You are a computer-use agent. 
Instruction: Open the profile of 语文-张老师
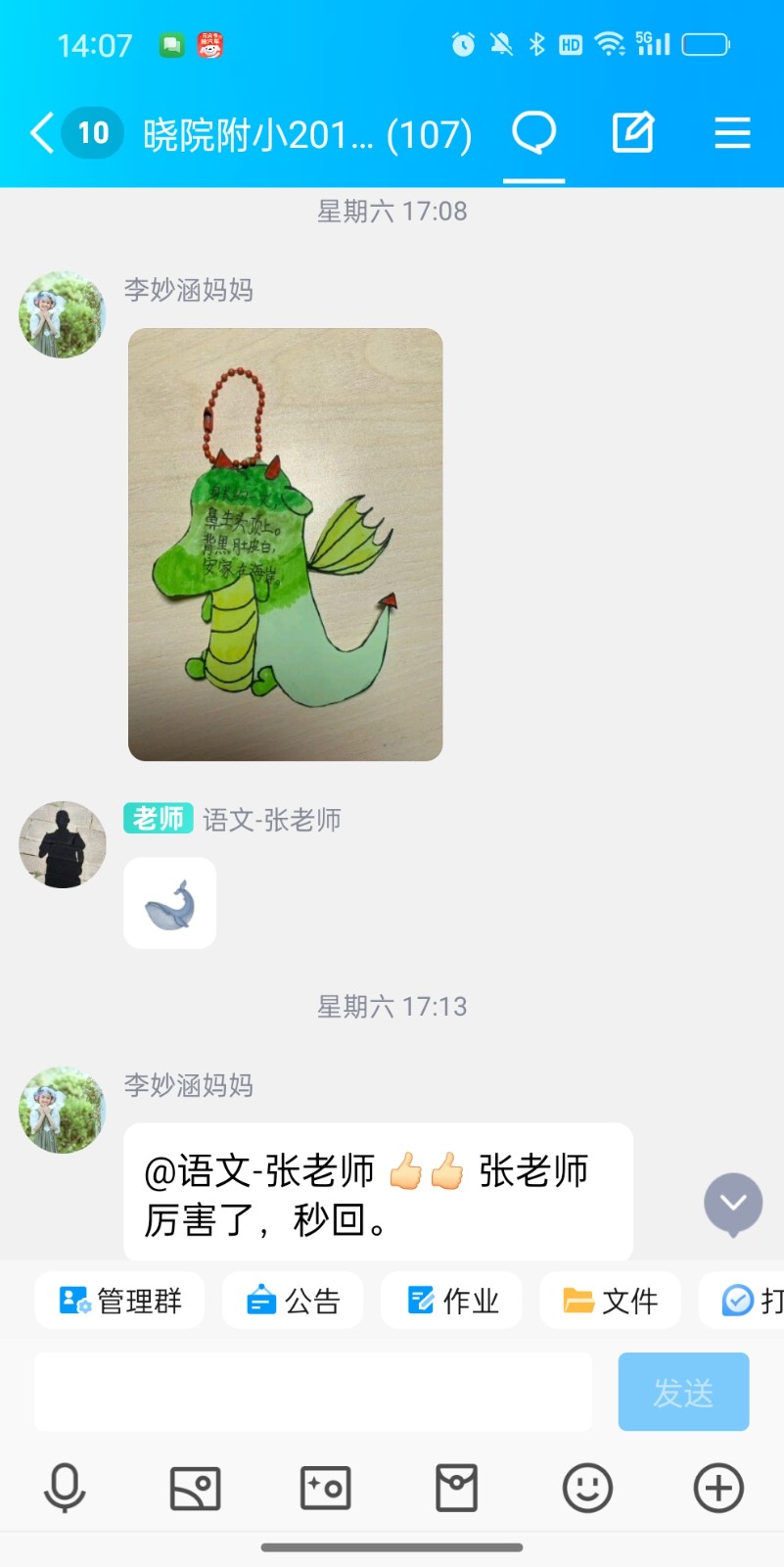[63, 844]
